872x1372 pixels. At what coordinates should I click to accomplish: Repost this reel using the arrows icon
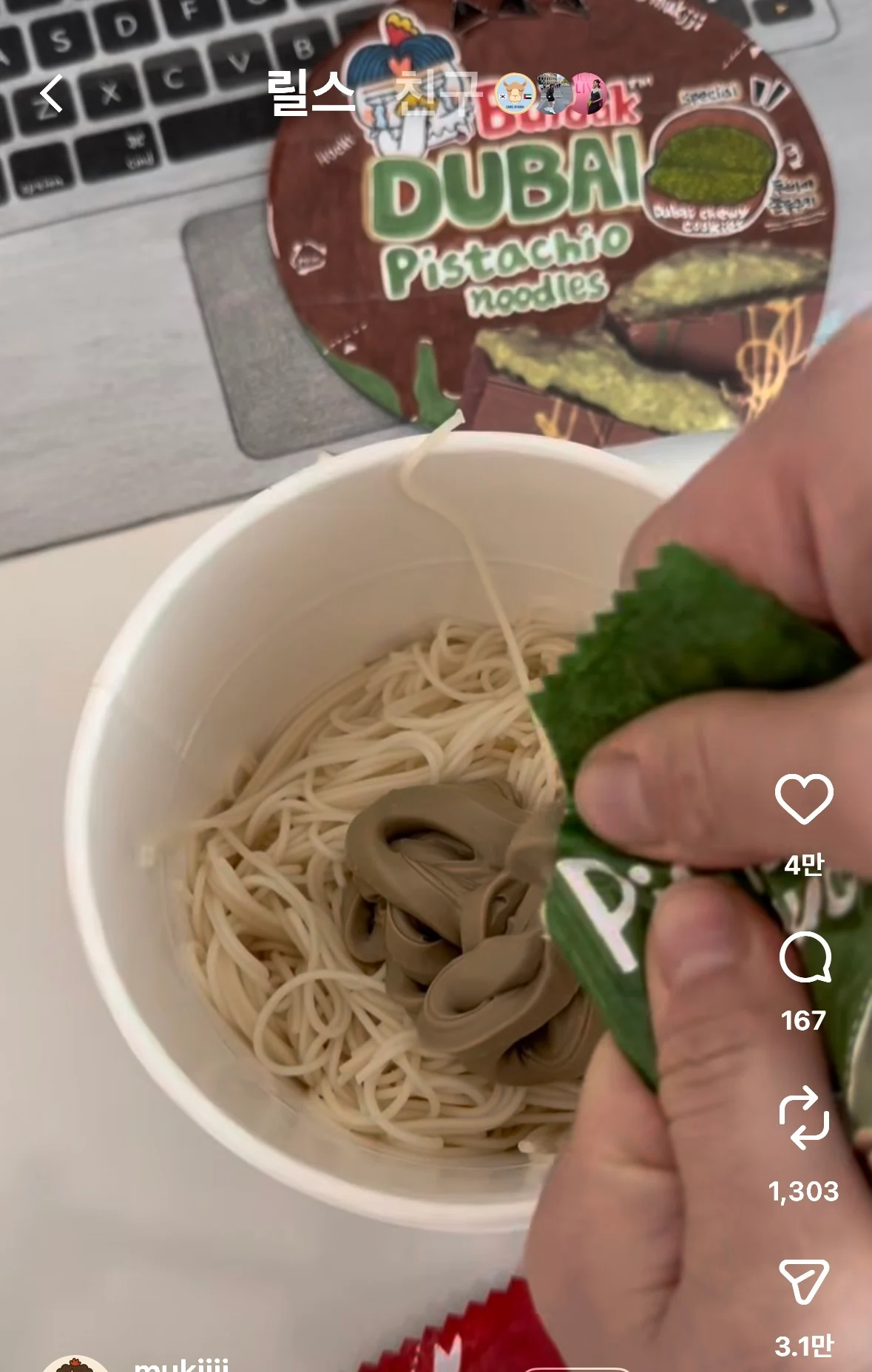pos(804,1118)
